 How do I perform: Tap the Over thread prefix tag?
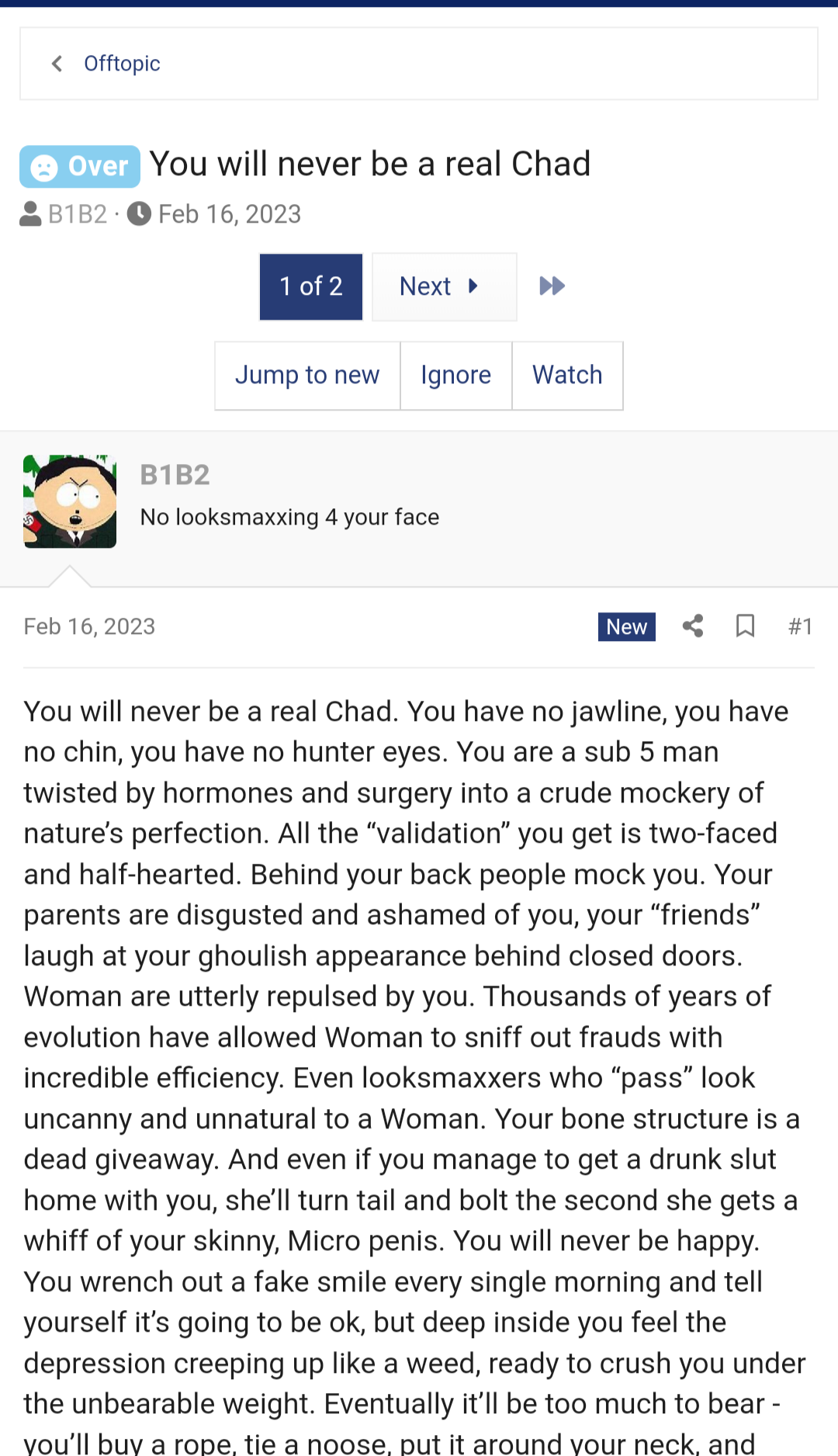pos(80,166)
